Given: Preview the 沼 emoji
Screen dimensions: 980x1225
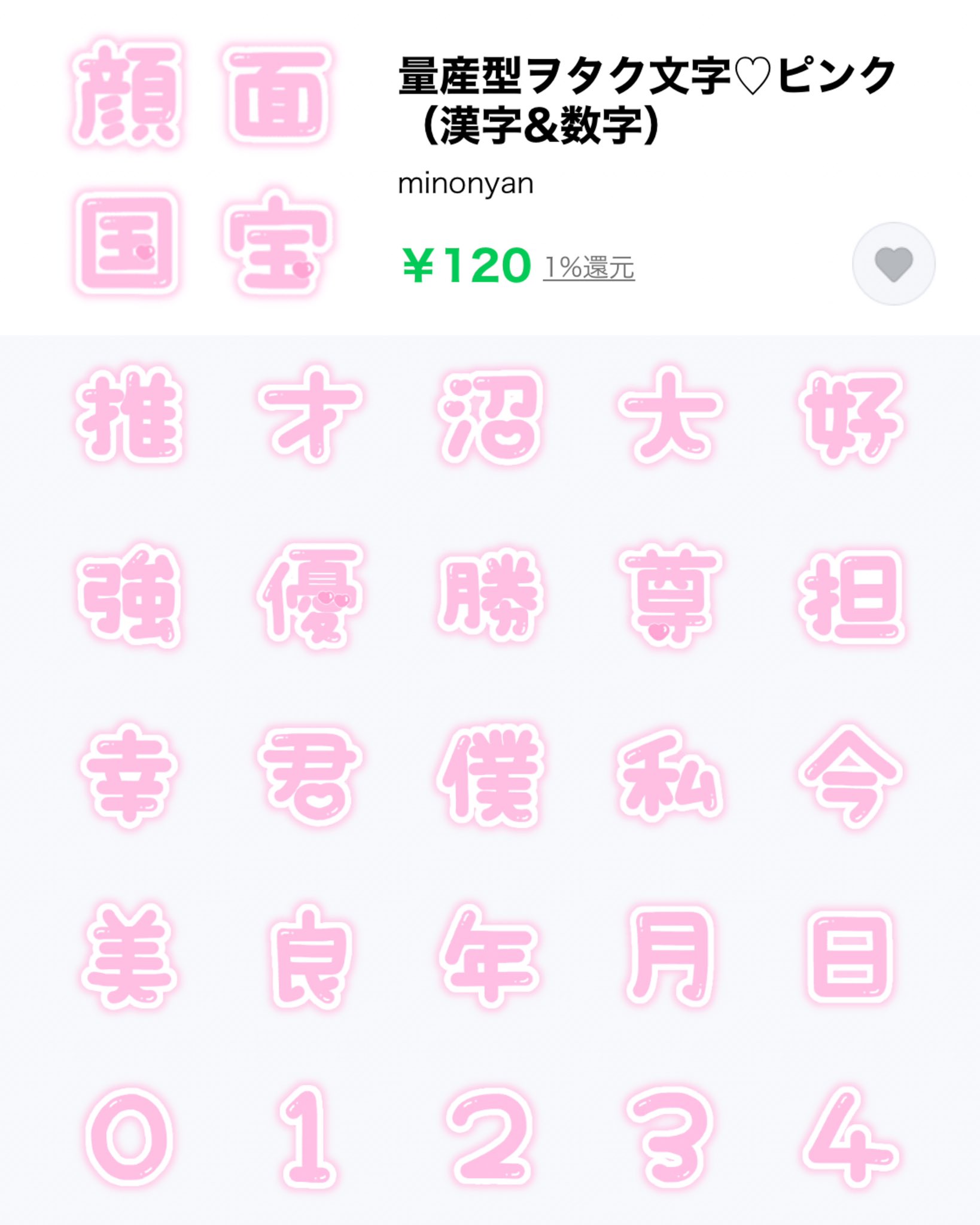Looking at the screenshot, I should point(491,417).
